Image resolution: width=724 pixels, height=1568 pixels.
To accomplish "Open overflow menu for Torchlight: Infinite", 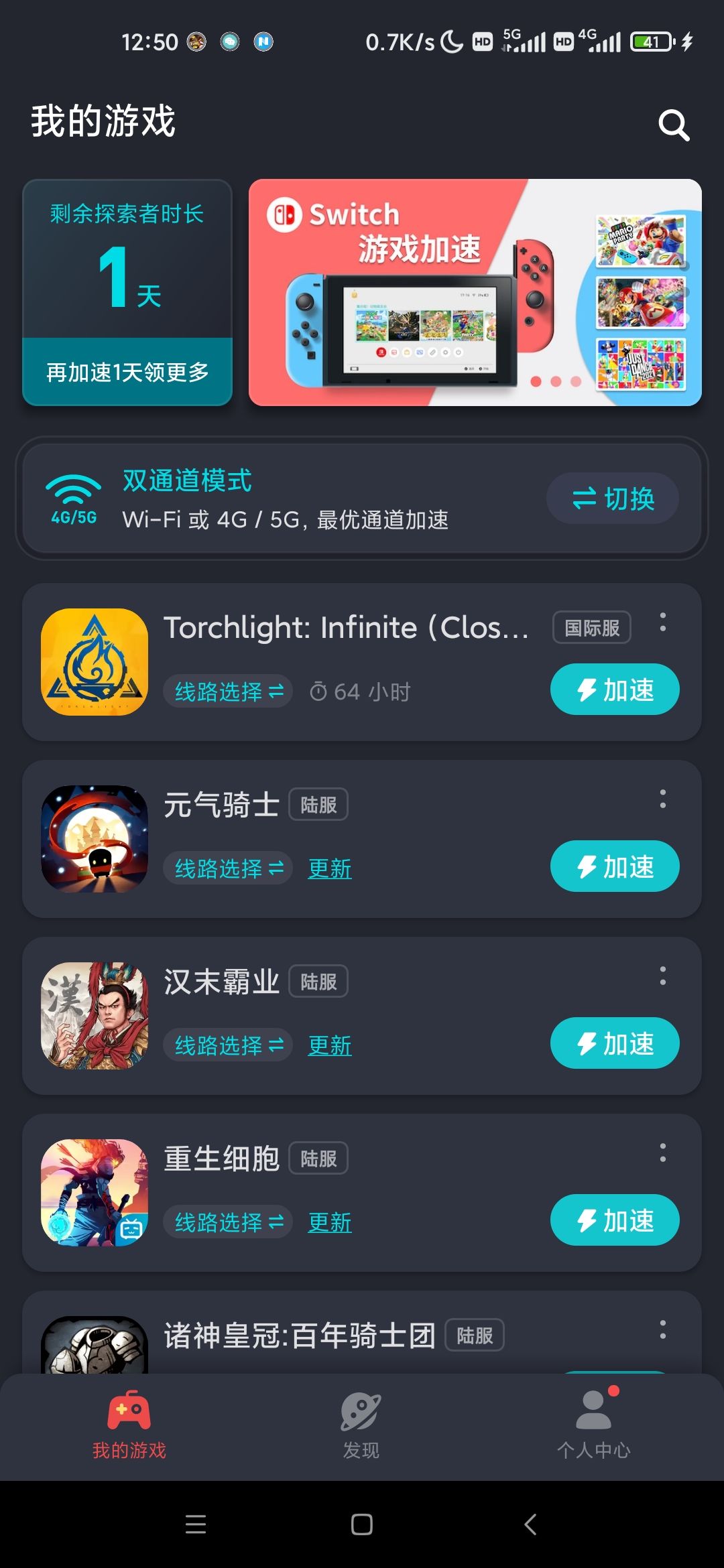I will 662,623.
